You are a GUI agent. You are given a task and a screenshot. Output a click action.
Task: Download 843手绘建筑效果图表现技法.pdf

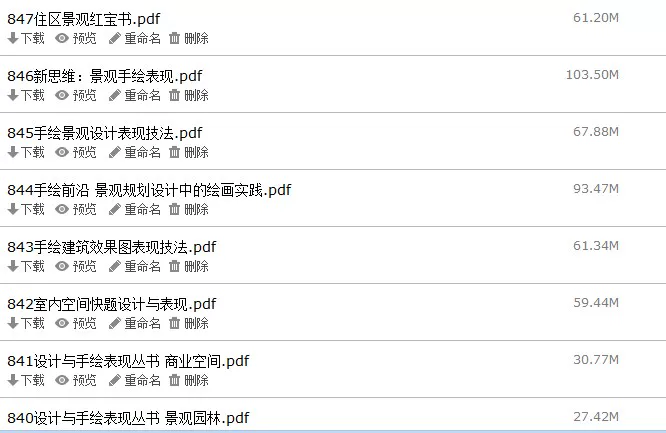26,266
